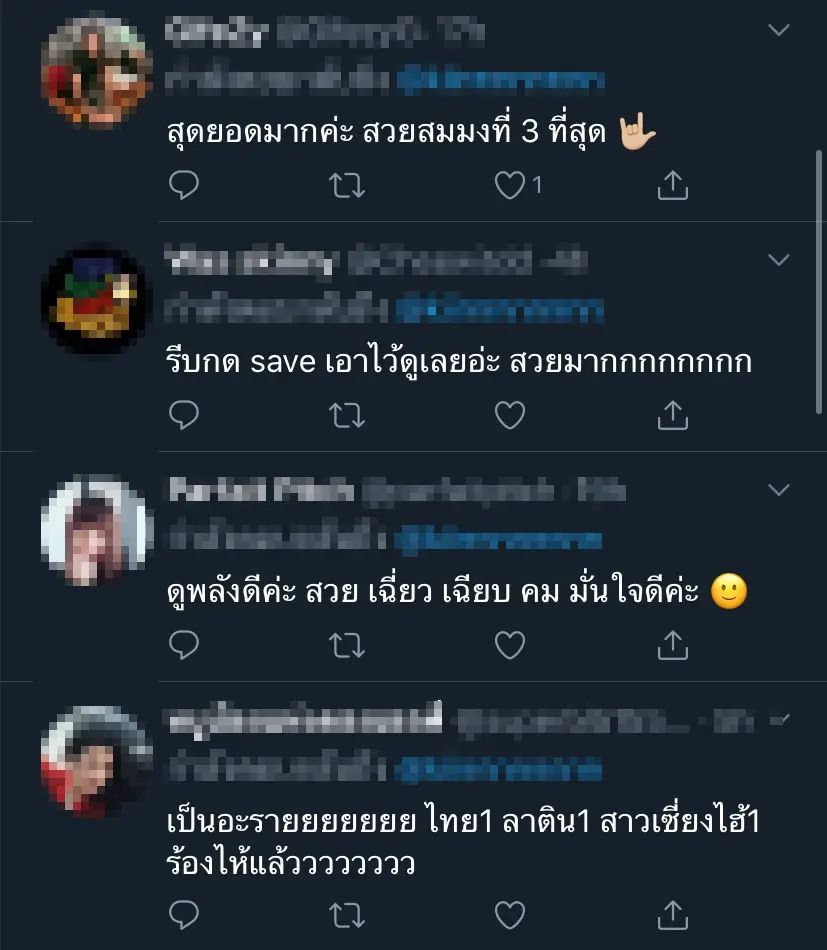Reply to the 'สุดยอดมากค่ะ' tweet
This screenshot has height=950, width=827.
point(184,184)
